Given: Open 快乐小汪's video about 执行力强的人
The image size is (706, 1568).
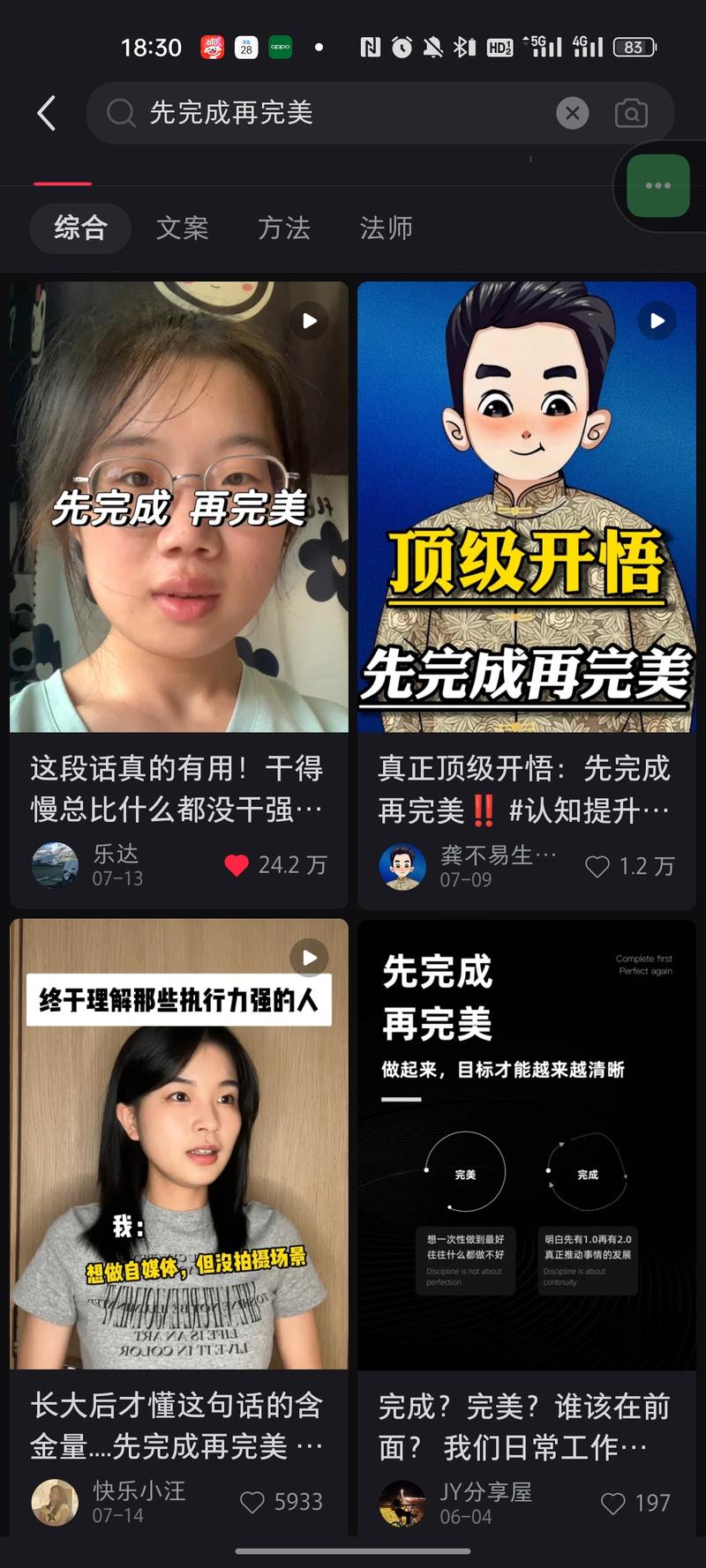Looking at the screenshot, I should pyautogui.click(x=179, y=1144).
